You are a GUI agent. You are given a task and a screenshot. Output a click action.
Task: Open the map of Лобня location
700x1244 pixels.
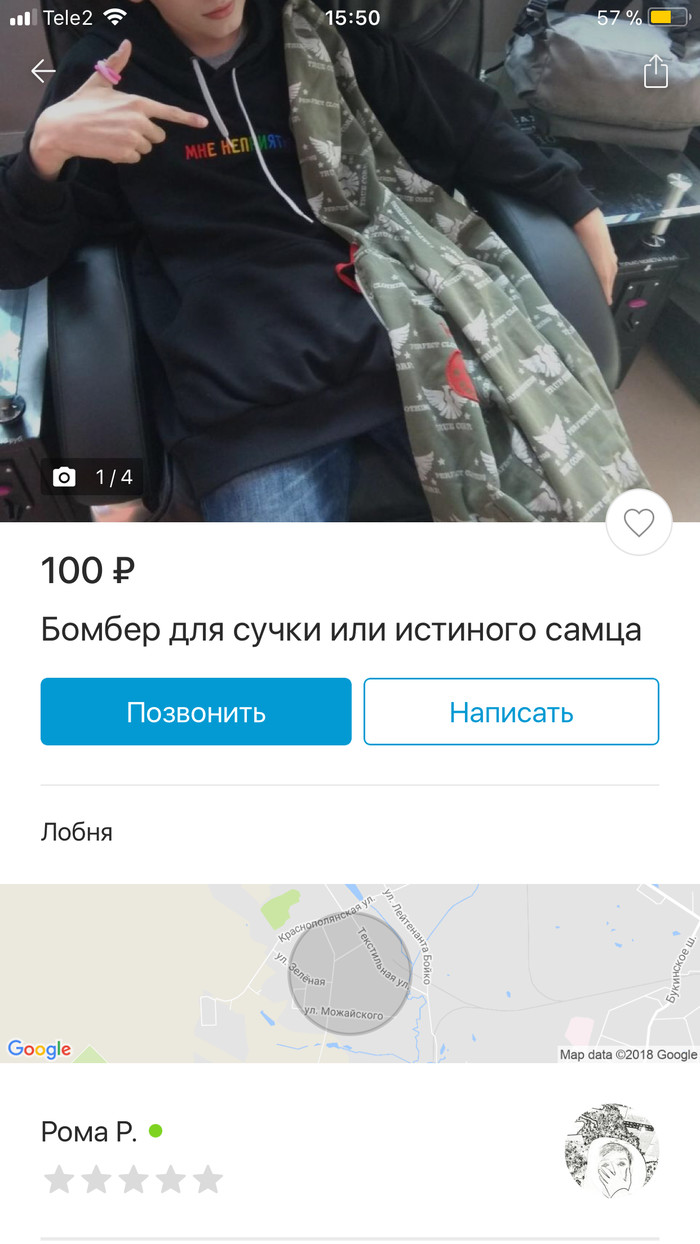(350, 973)
